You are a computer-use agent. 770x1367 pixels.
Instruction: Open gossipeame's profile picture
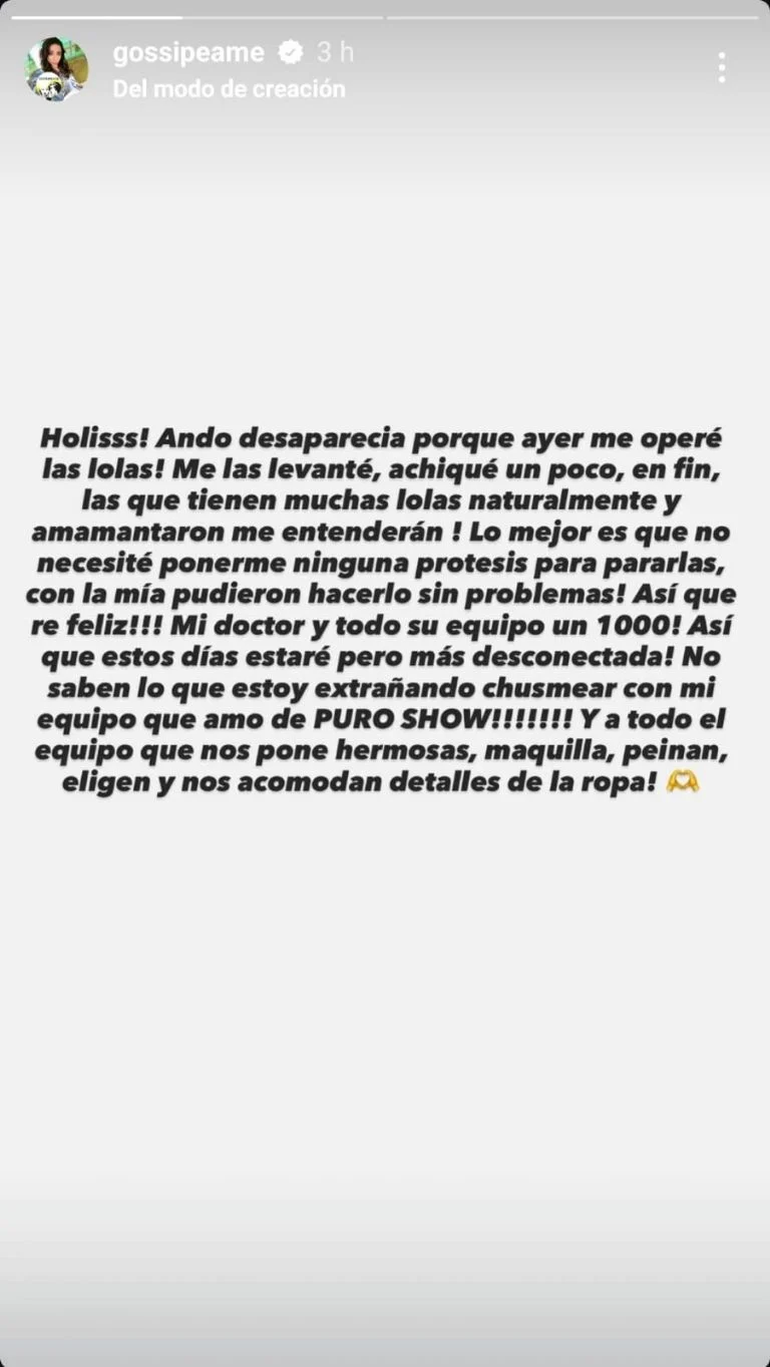57,69
